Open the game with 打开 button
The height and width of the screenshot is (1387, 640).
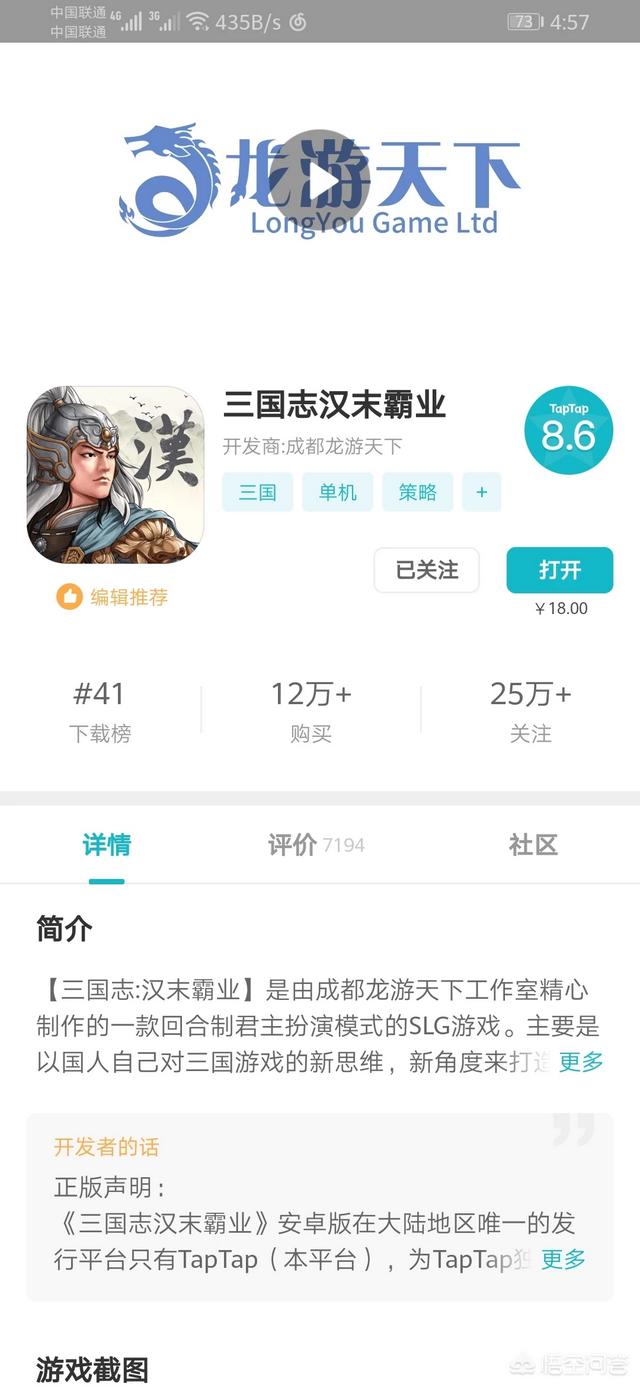559,570
